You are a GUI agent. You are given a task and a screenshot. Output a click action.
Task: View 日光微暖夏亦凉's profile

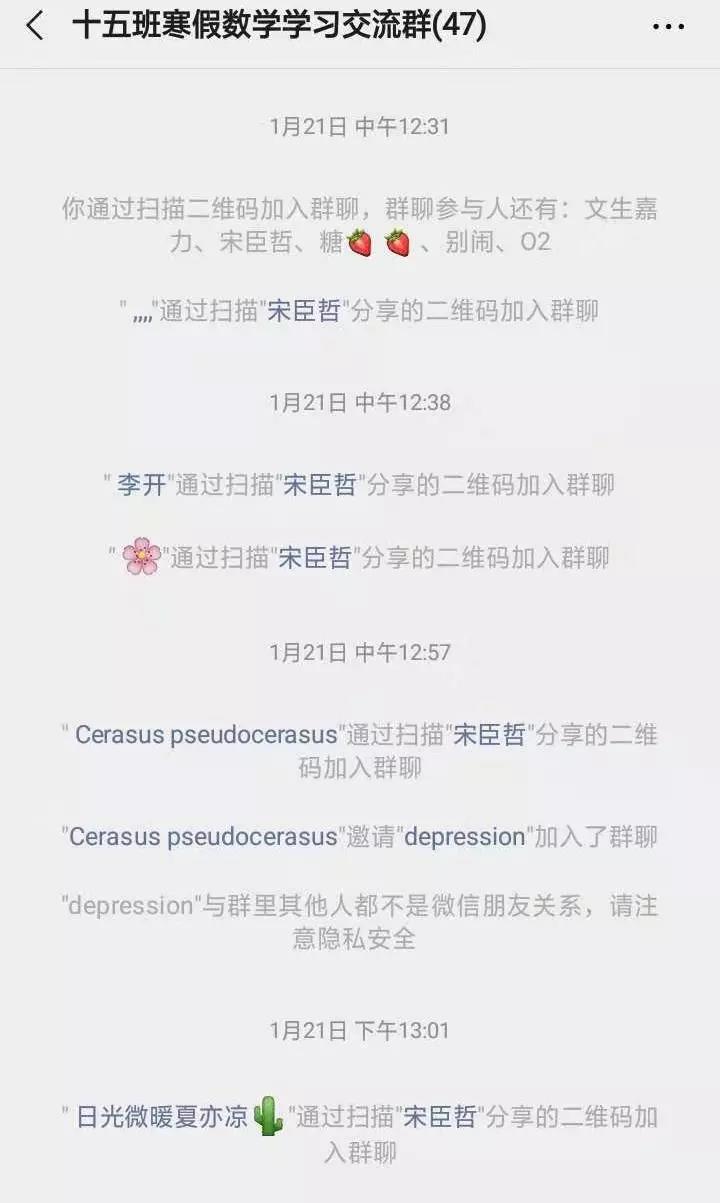[162, 1117]
